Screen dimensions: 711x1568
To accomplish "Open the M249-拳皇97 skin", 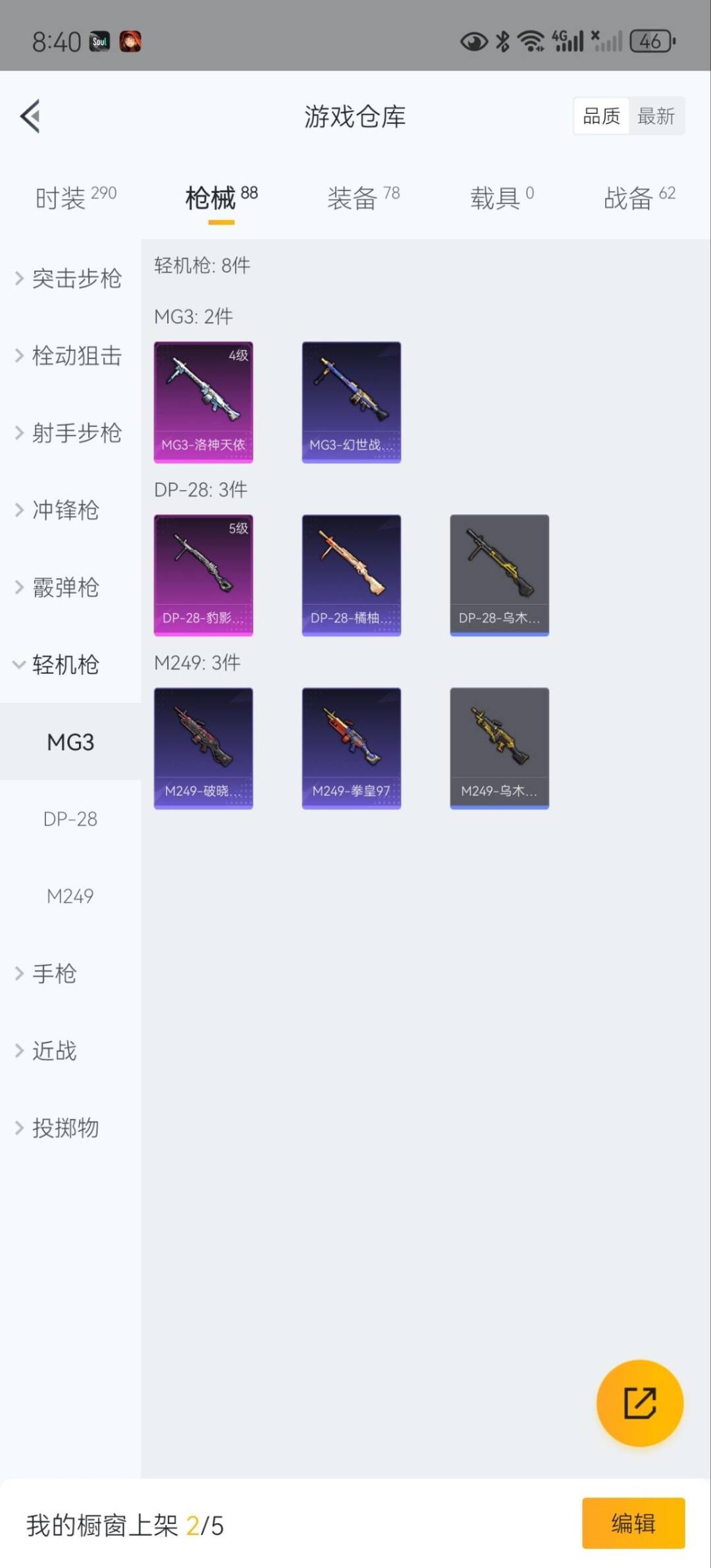I will (352, 748).
